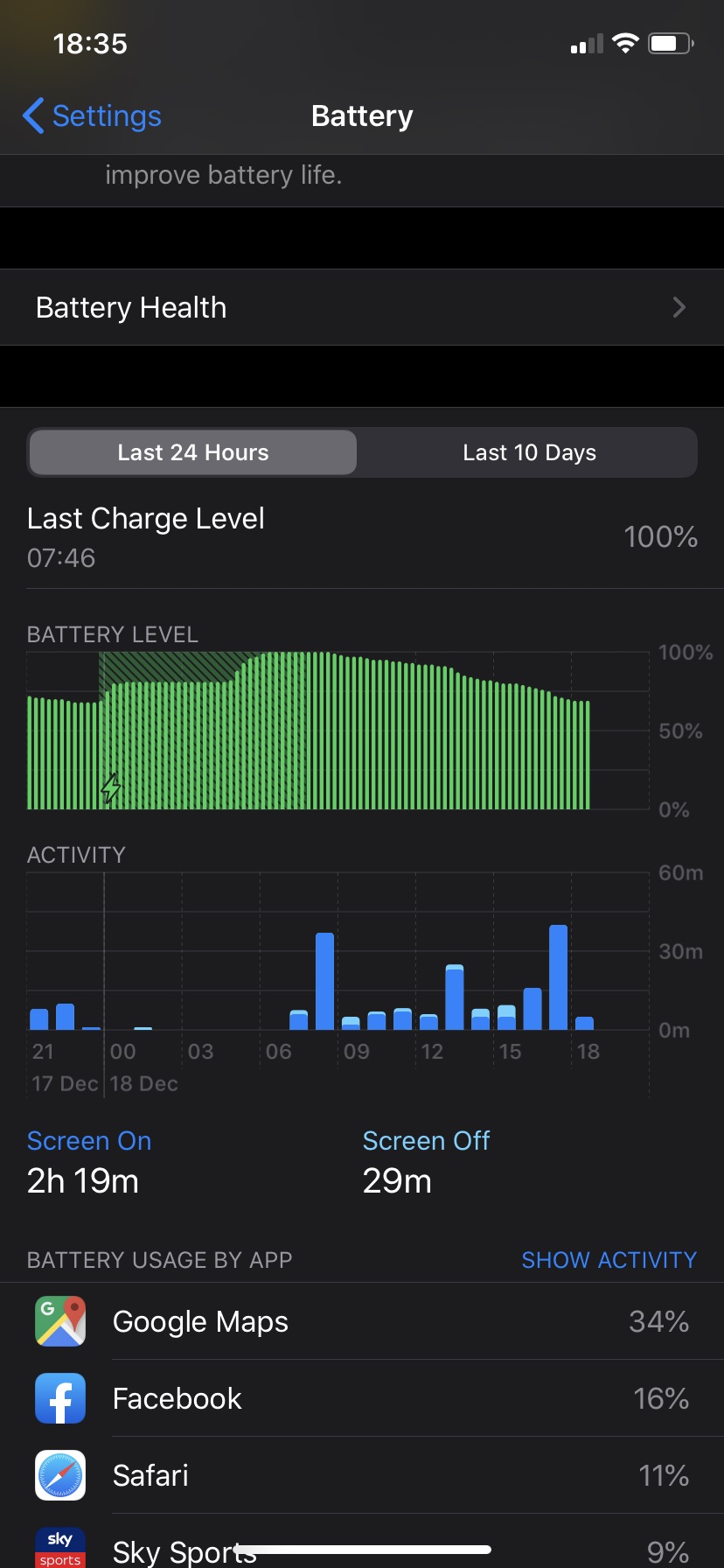724x1568 pixels.
Task: Go back to Settings
Action: [93, 116]
